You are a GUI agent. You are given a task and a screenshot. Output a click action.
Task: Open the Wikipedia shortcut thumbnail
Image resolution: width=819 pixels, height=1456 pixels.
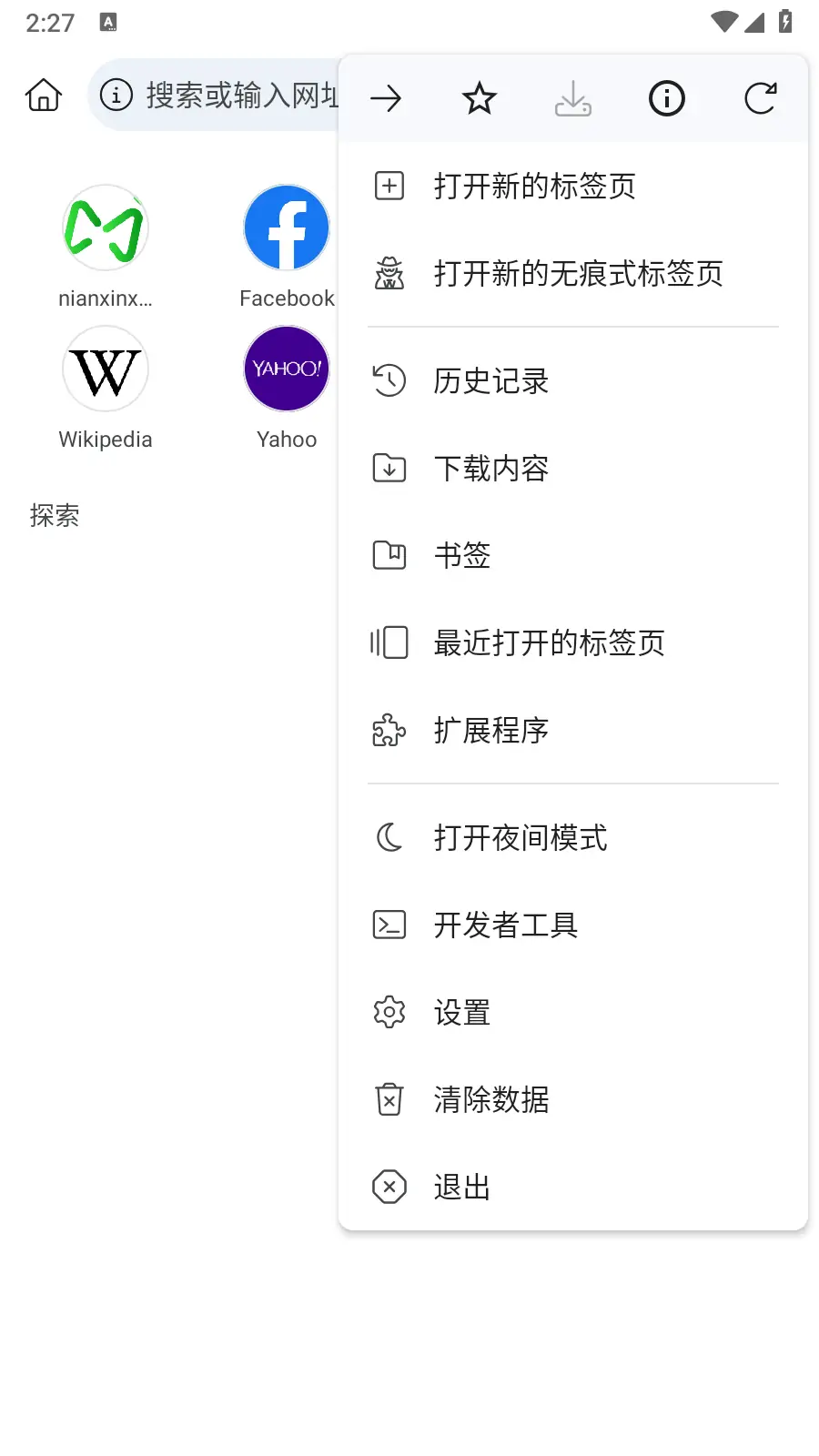point(105,369)
